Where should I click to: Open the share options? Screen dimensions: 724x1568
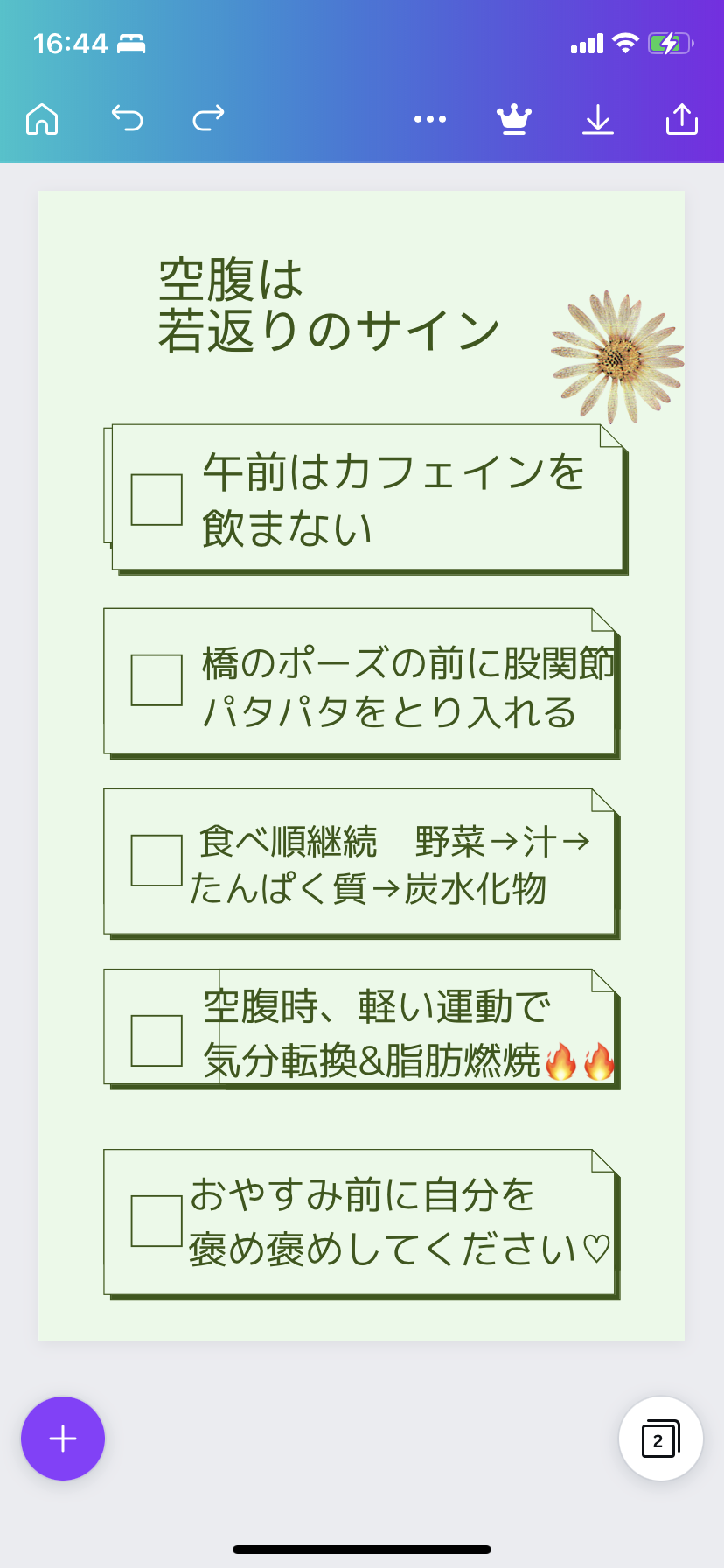pyautogui.click(x=682, y=118)
